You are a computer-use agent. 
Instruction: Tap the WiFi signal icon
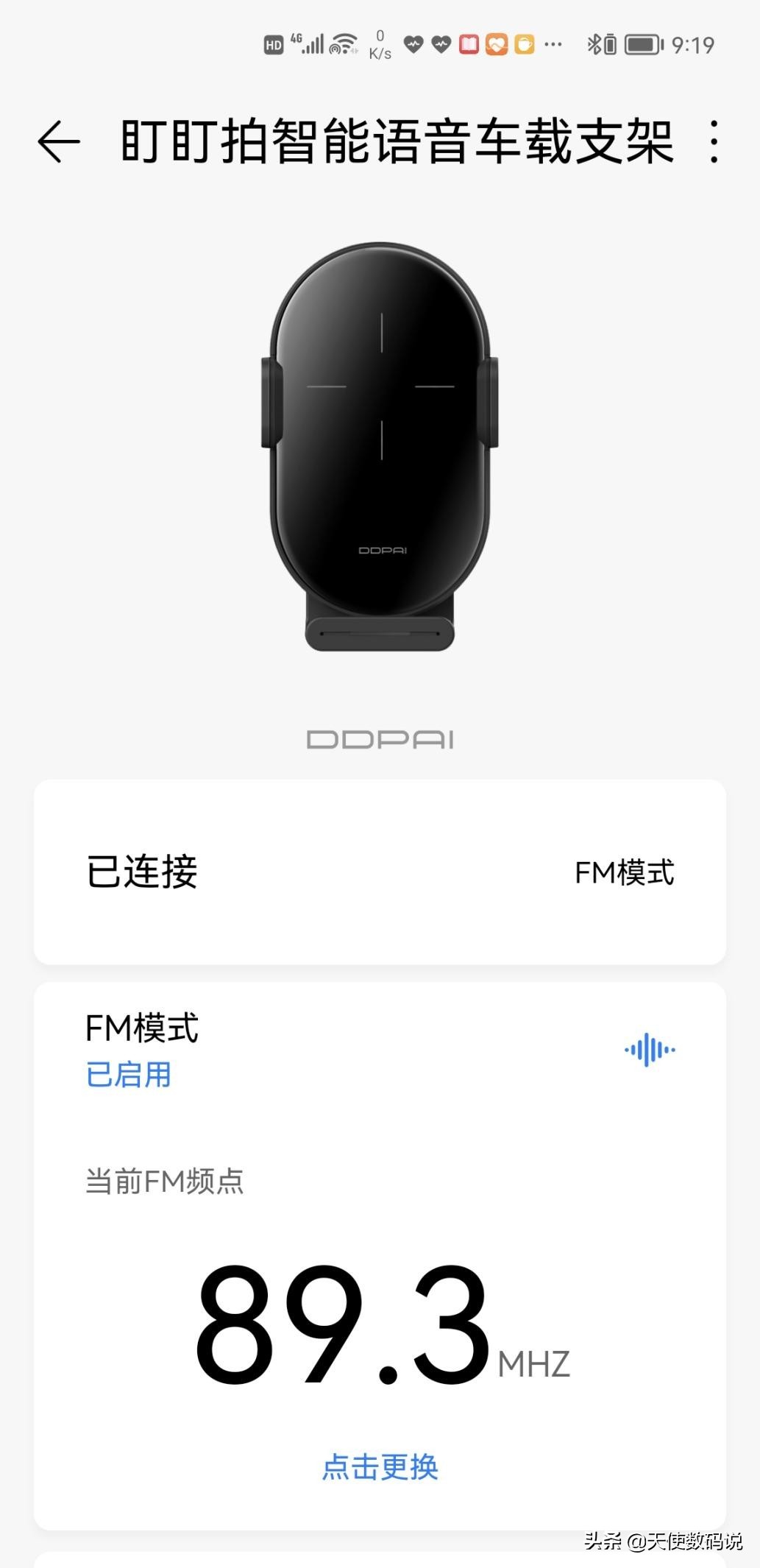coord(343,43)
